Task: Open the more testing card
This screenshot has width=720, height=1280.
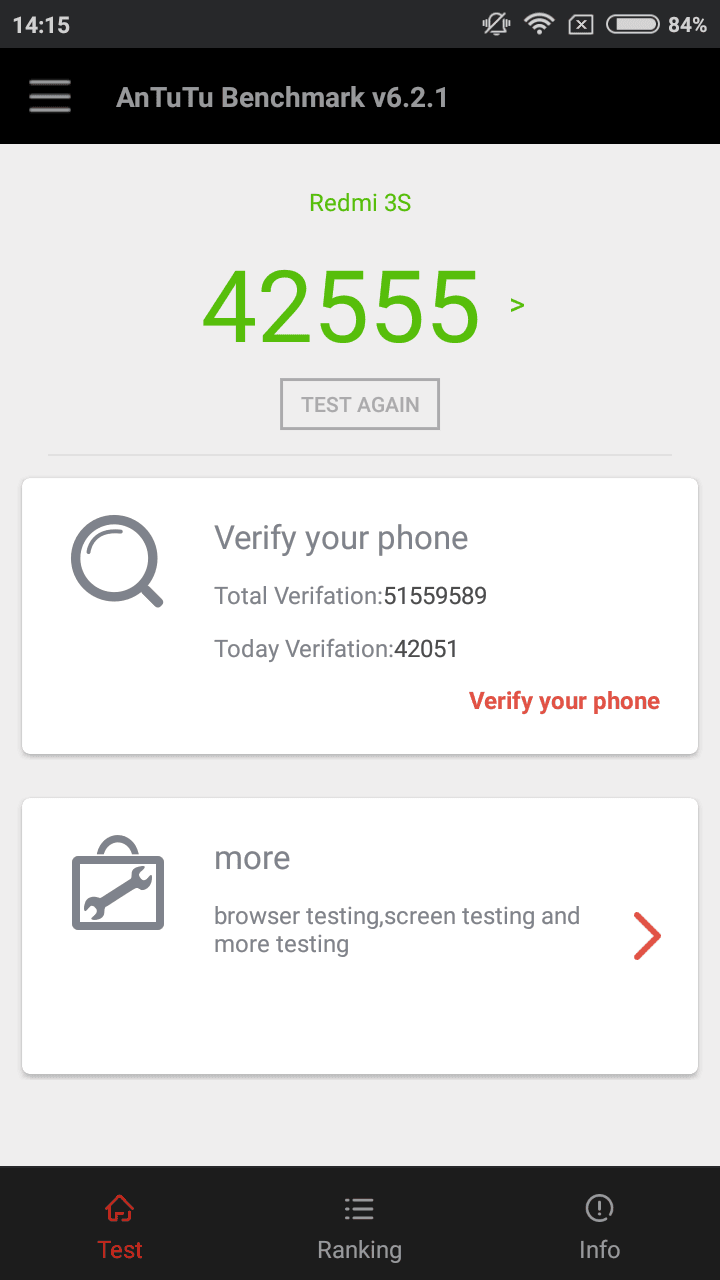Action: pos(360,936)
